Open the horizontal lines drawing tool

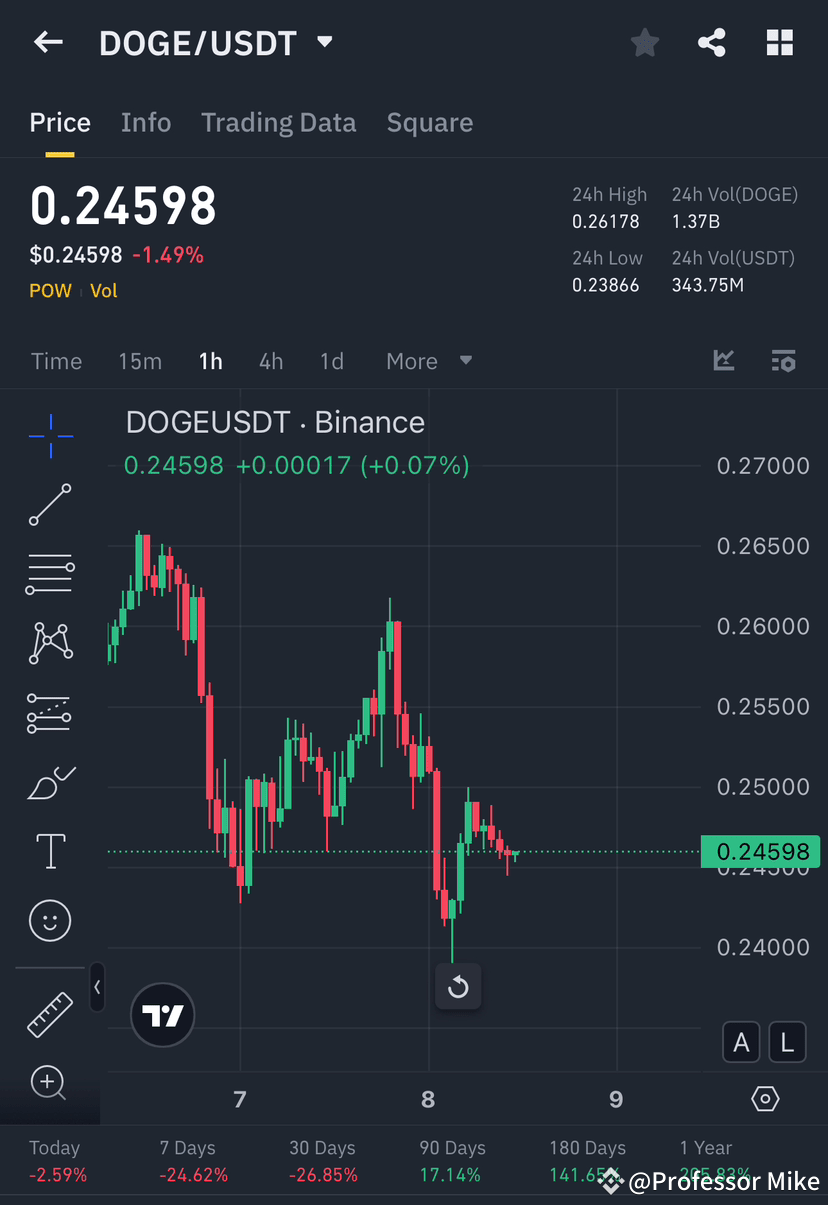click(50, 574)
